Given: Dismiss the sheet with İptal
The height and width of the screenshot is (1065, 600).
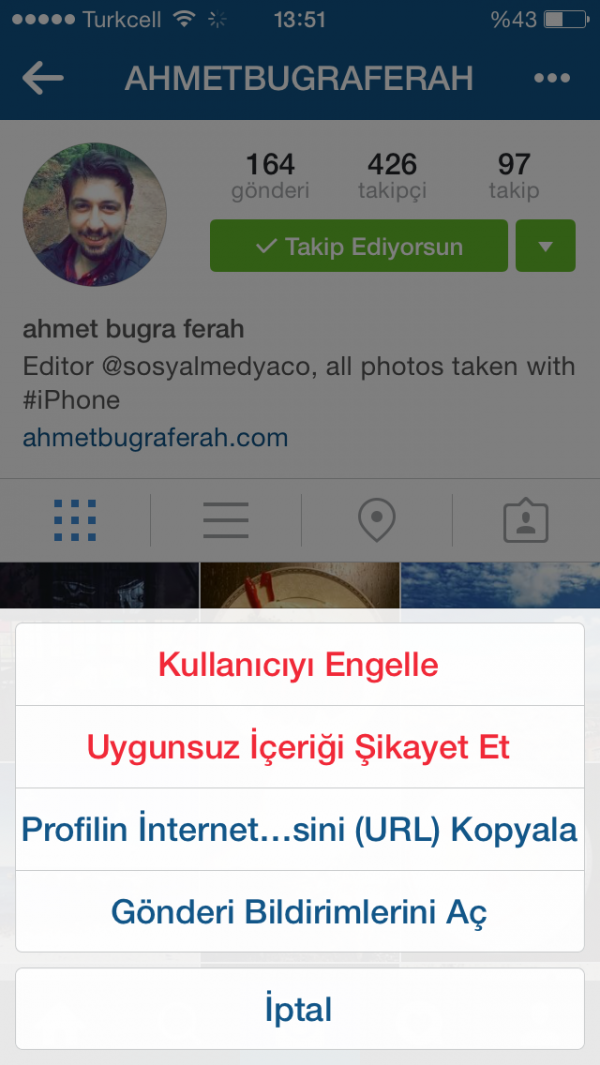Looking at the screenshot, I should pyautogui.click(x=300, y=1009).
